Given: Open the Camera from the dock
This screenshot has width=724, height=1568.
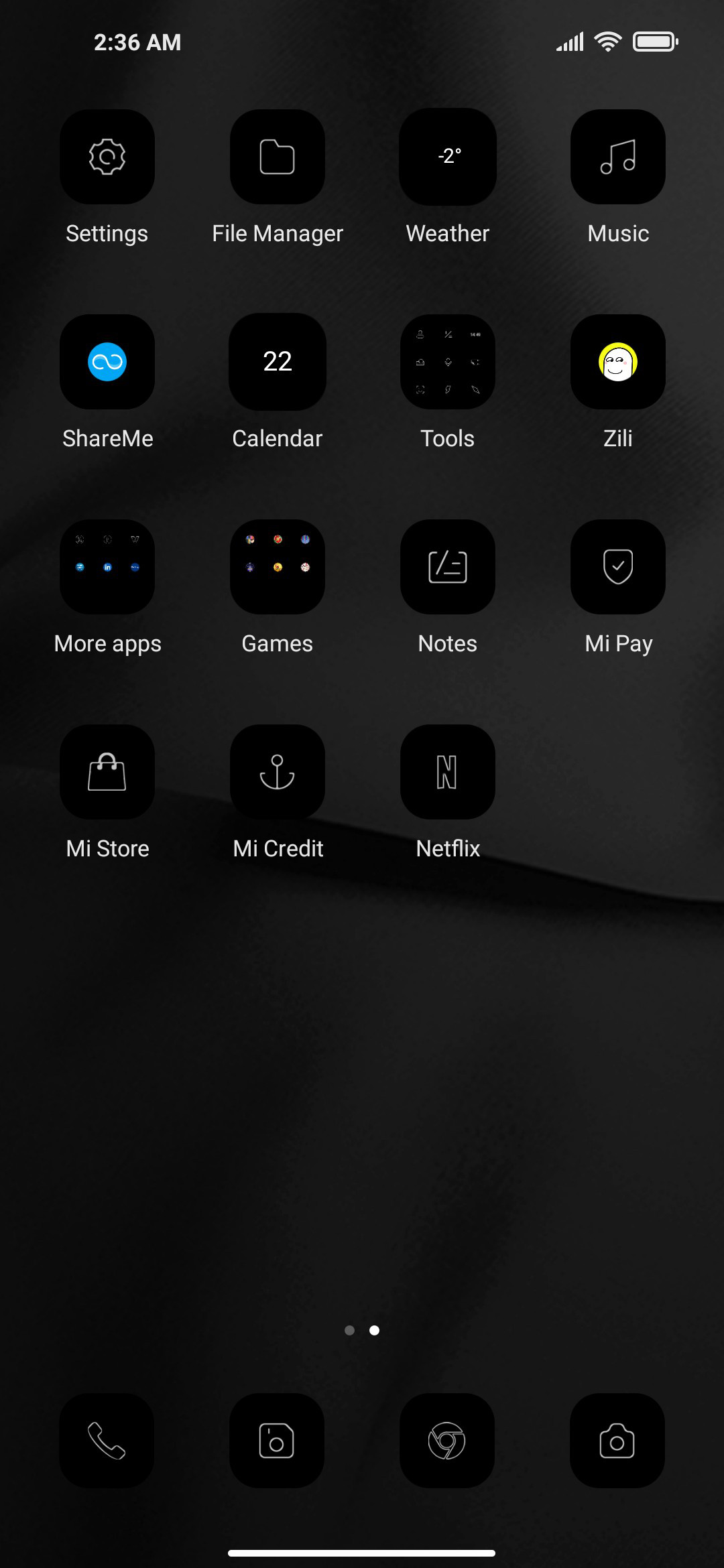Looking at the screenshot, I should [x=617, y=1441].
